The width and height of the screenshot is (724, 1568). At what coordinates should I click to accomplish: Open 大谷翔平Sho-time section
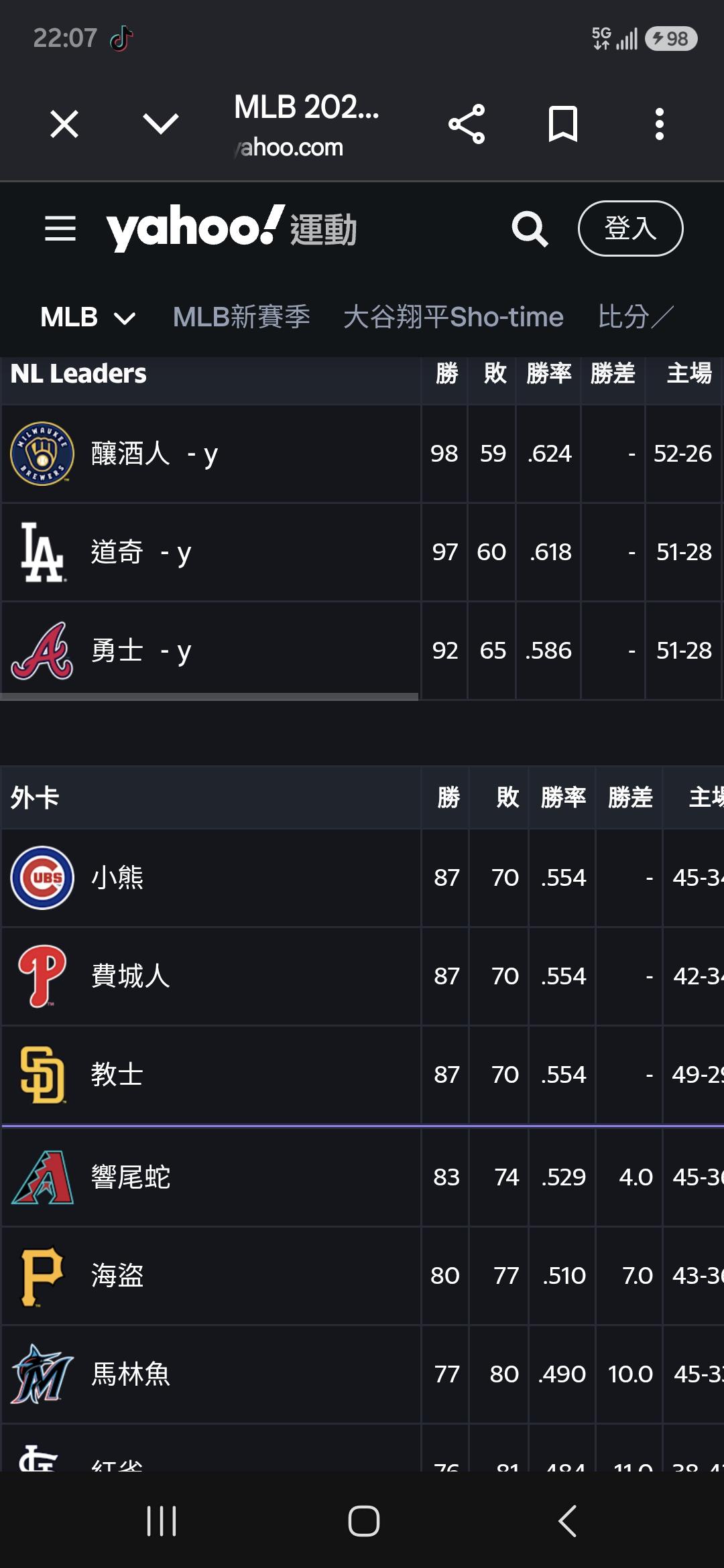pos(453,317)
